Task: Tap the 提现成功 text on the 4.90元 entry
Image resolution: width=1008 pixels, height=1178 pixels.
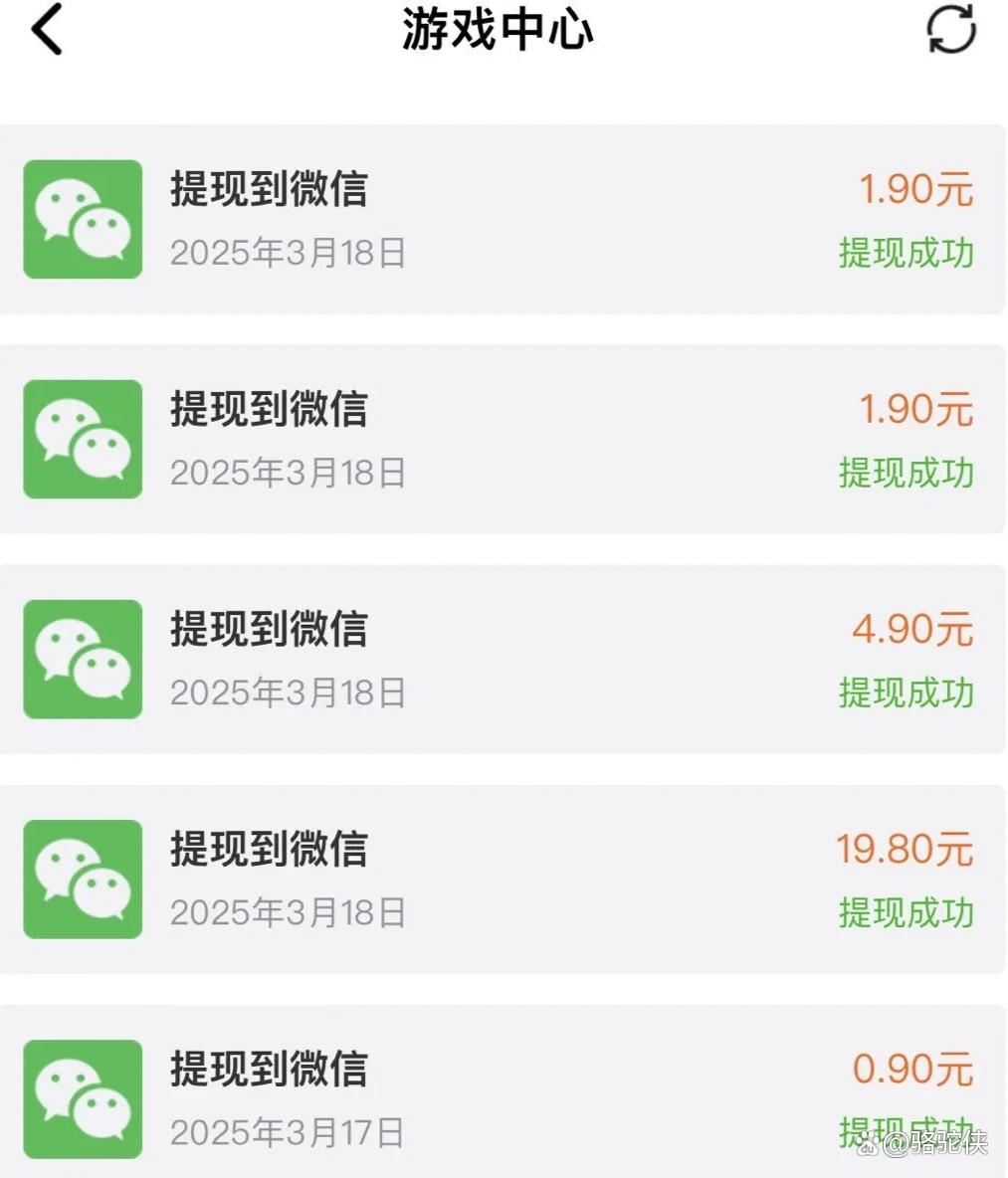Action: pos(906,694)
